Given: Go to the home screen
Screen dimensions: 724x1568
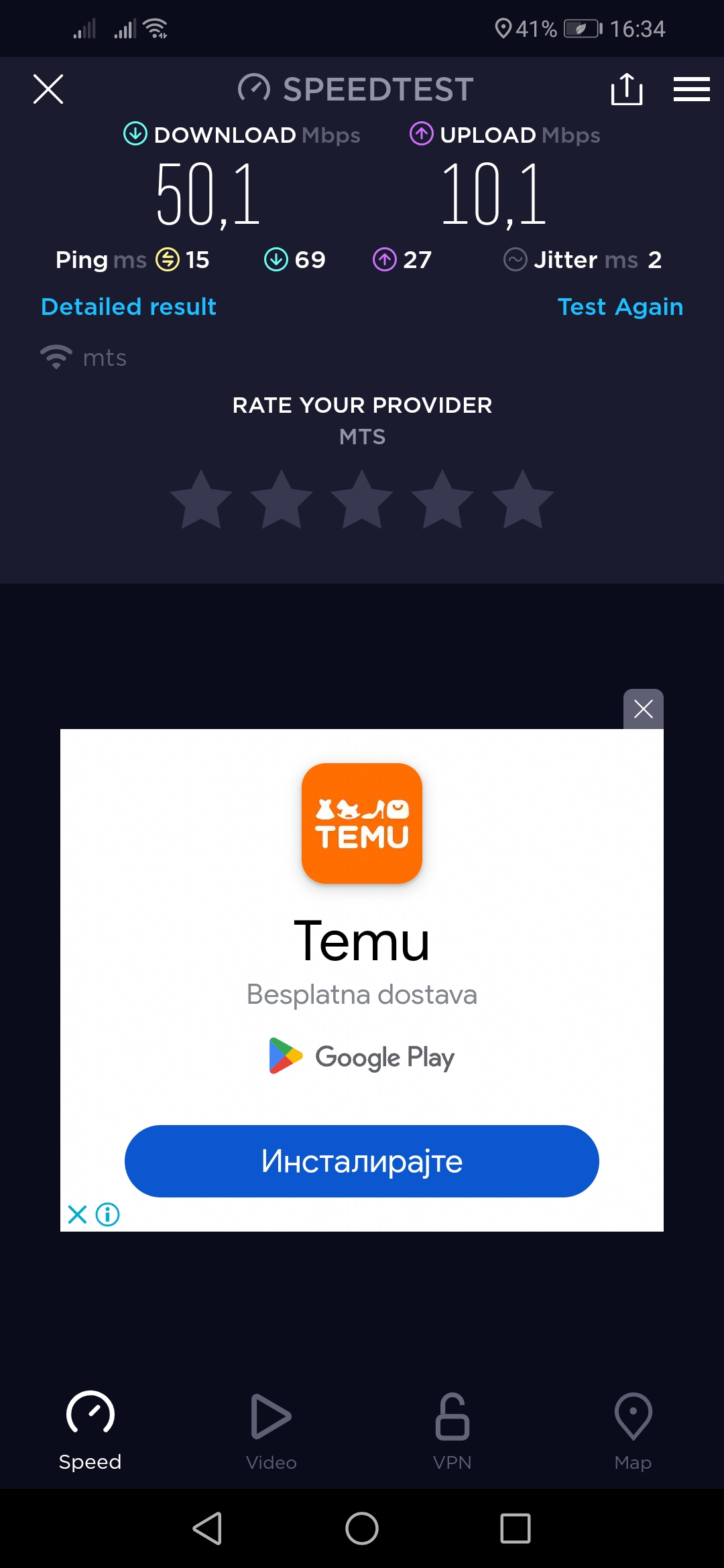Looking at the screenshot, I should click(x=362, y=1528).
